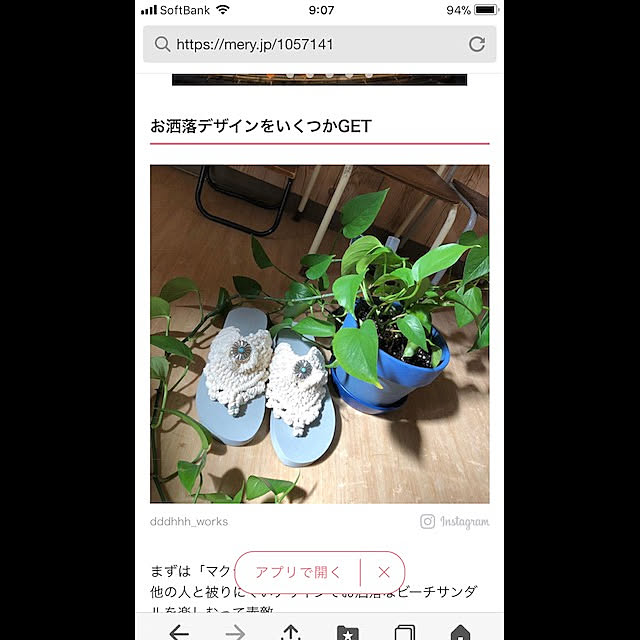Open the dddhhh_works credit link
This screenshot has height=640, width=640.
tap(189, 521)
